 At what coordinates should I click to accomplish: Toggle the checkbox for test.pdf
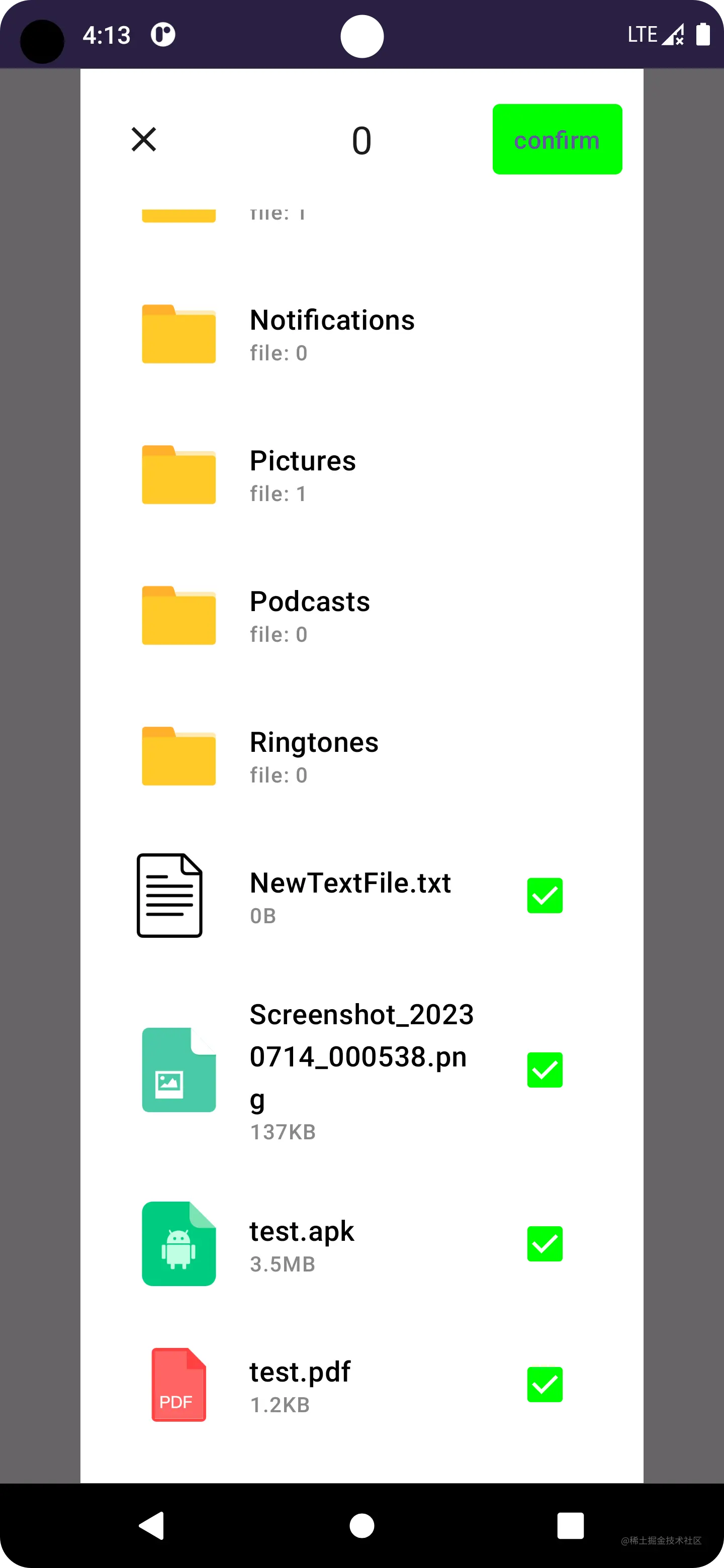[545, 1384]
